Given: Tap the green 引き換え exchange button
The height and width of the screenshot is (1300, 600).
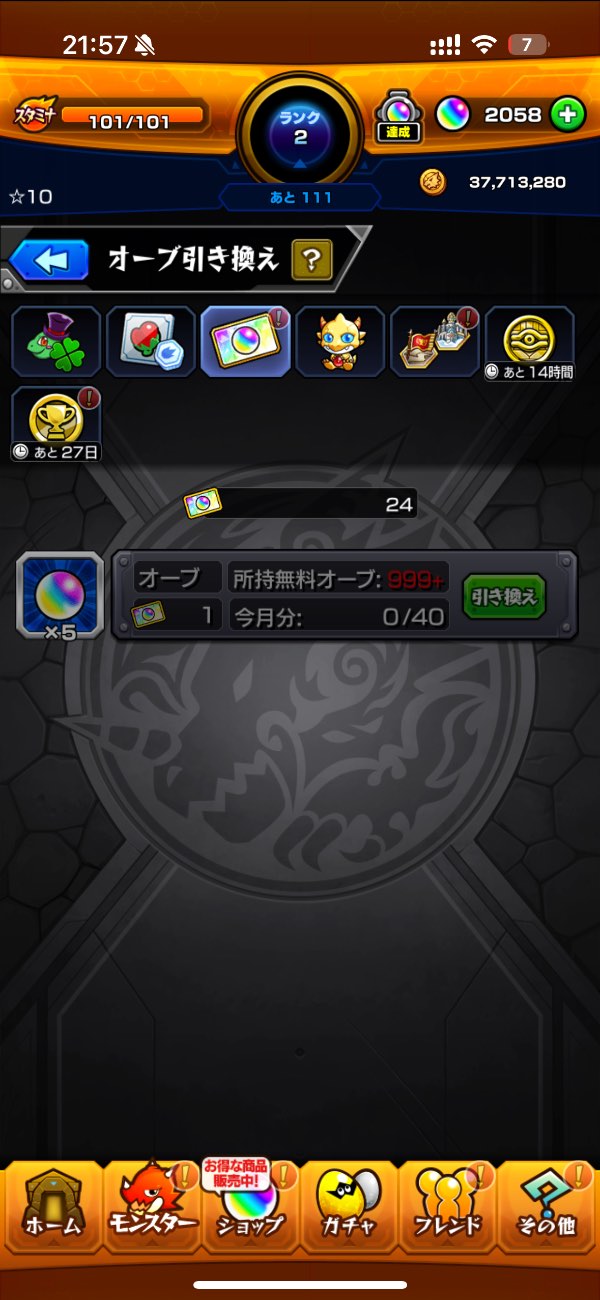Looking at the screenshot, I should pos(504,597).
